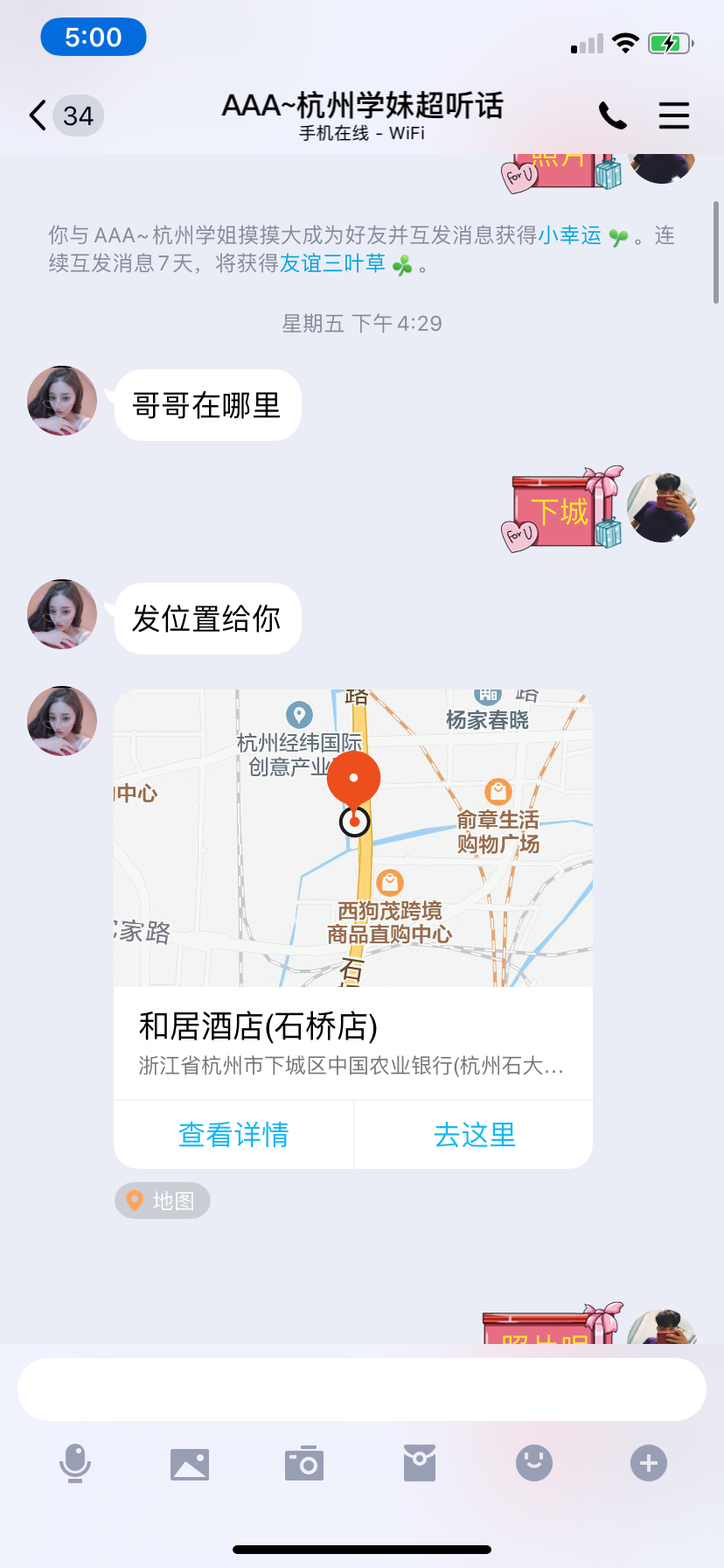Open the chat settings hamburger menu
Viewport: 724px width, 1568px height.
click(674, 115)
